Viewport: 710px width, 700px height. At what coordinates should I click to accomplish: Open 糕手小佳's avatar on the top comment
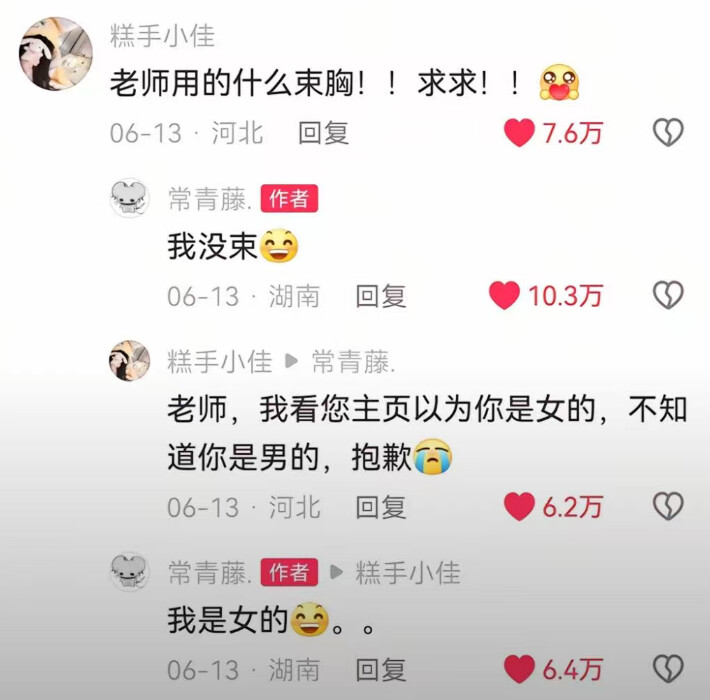[56, 55]
